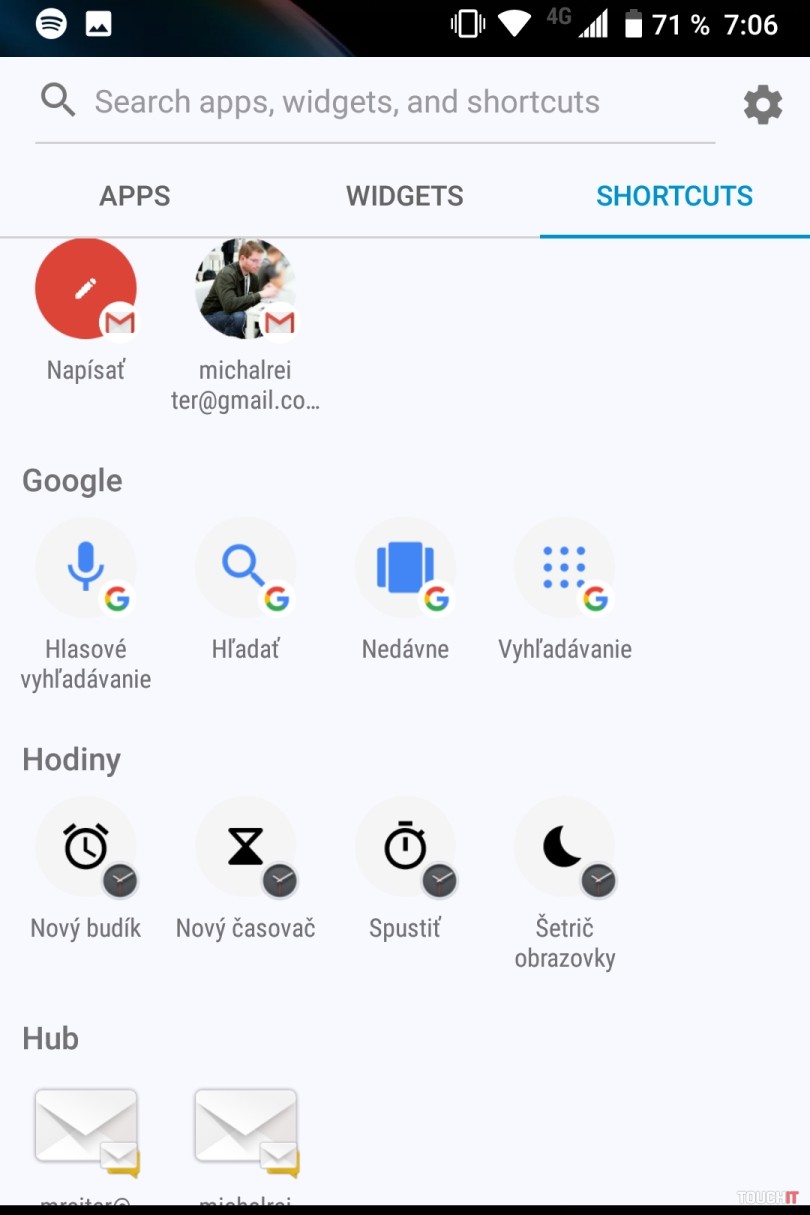Image resolution: width=810 pixels, height=1215 pixels.
Task: Start Hlasové vyhľadávanie voice search shortcut
Action: tap(86, 568)
